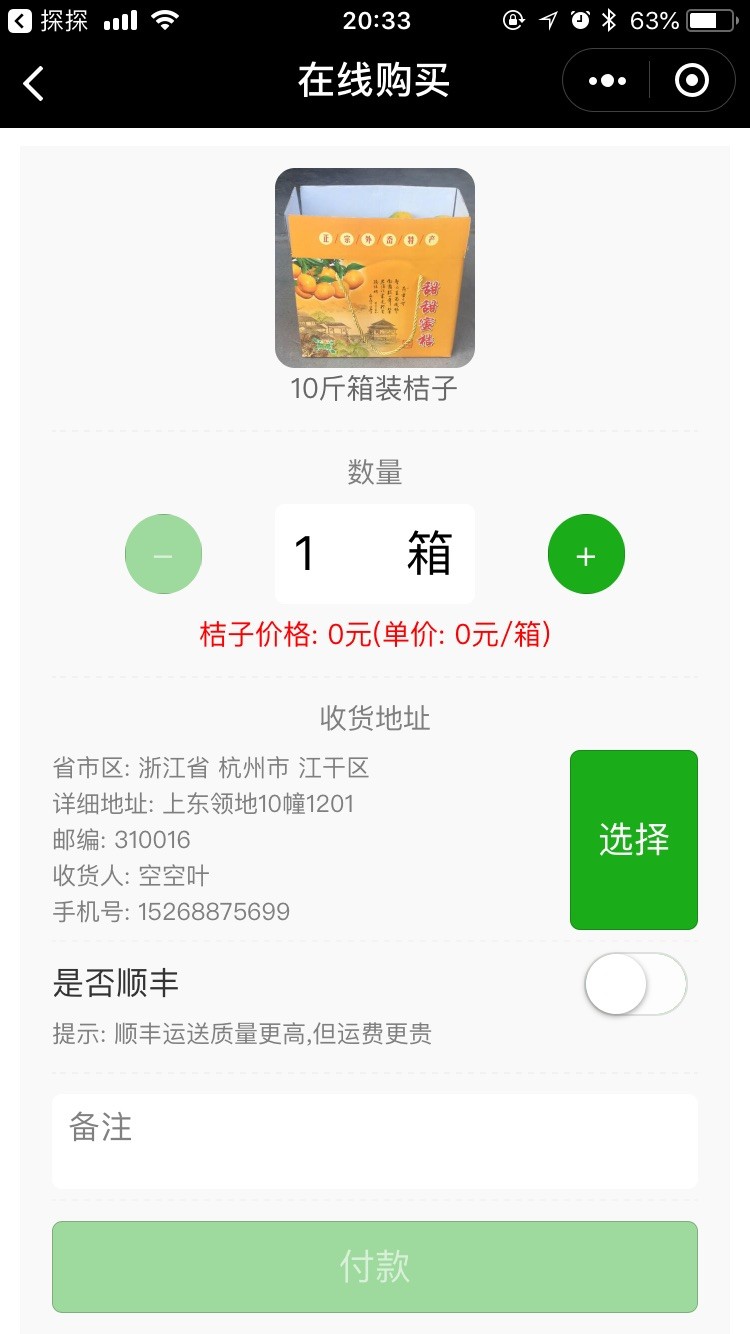Screen dimensions: 750x1334
Task: Open the mini program more options menu
Action: point(607,81)
